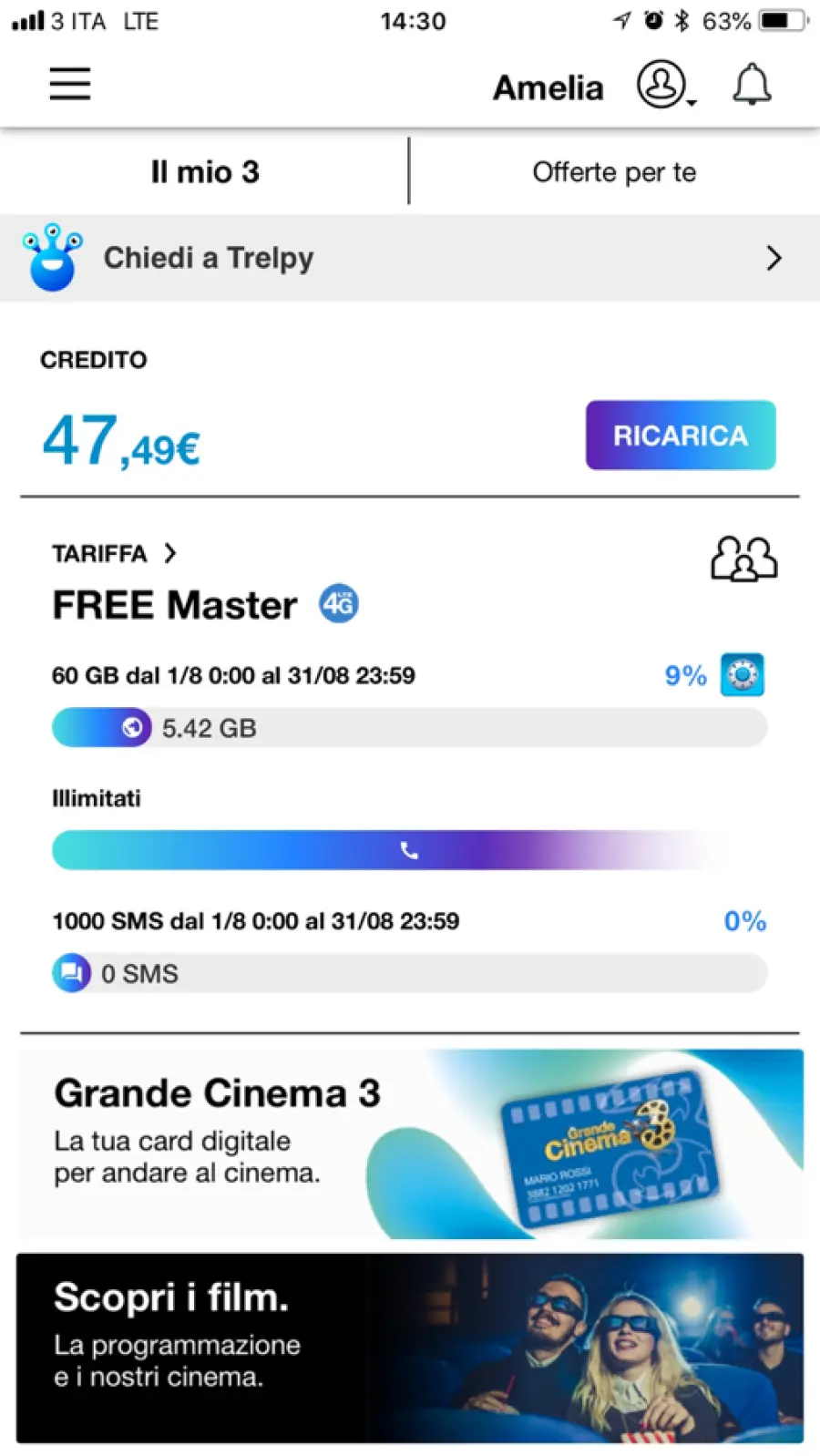Click the Trelpy alien mascot icon
Screen dimensions: 820x1456
click(53, 258)
